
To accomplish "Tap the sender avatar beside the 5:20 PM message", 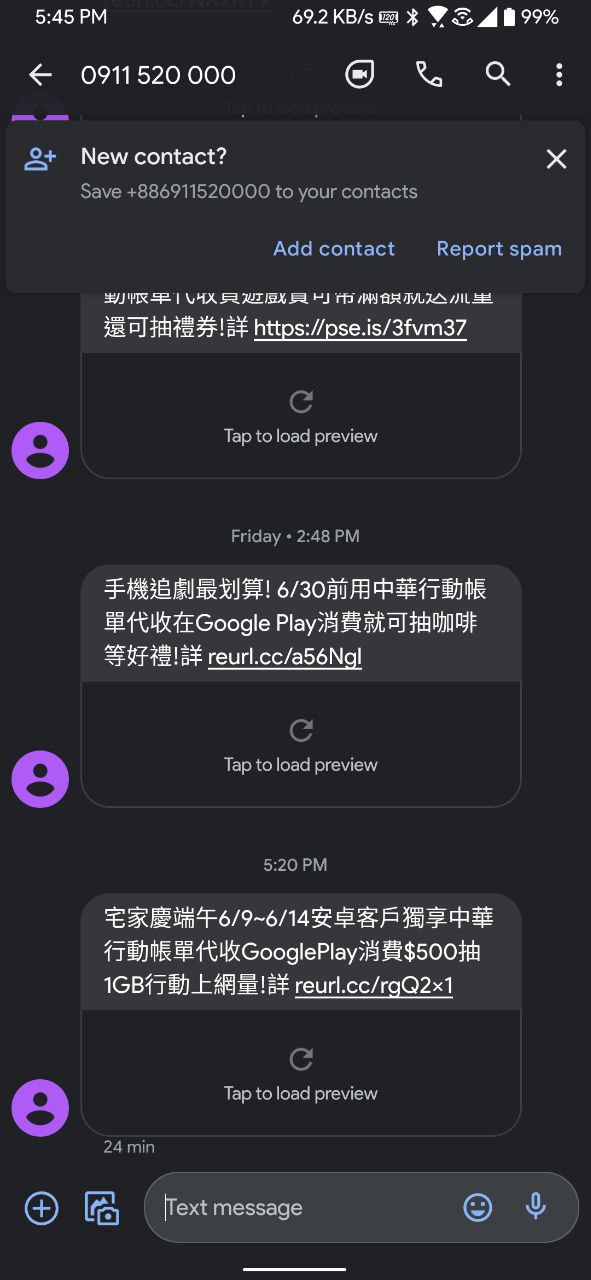I will coord(40,1108).
